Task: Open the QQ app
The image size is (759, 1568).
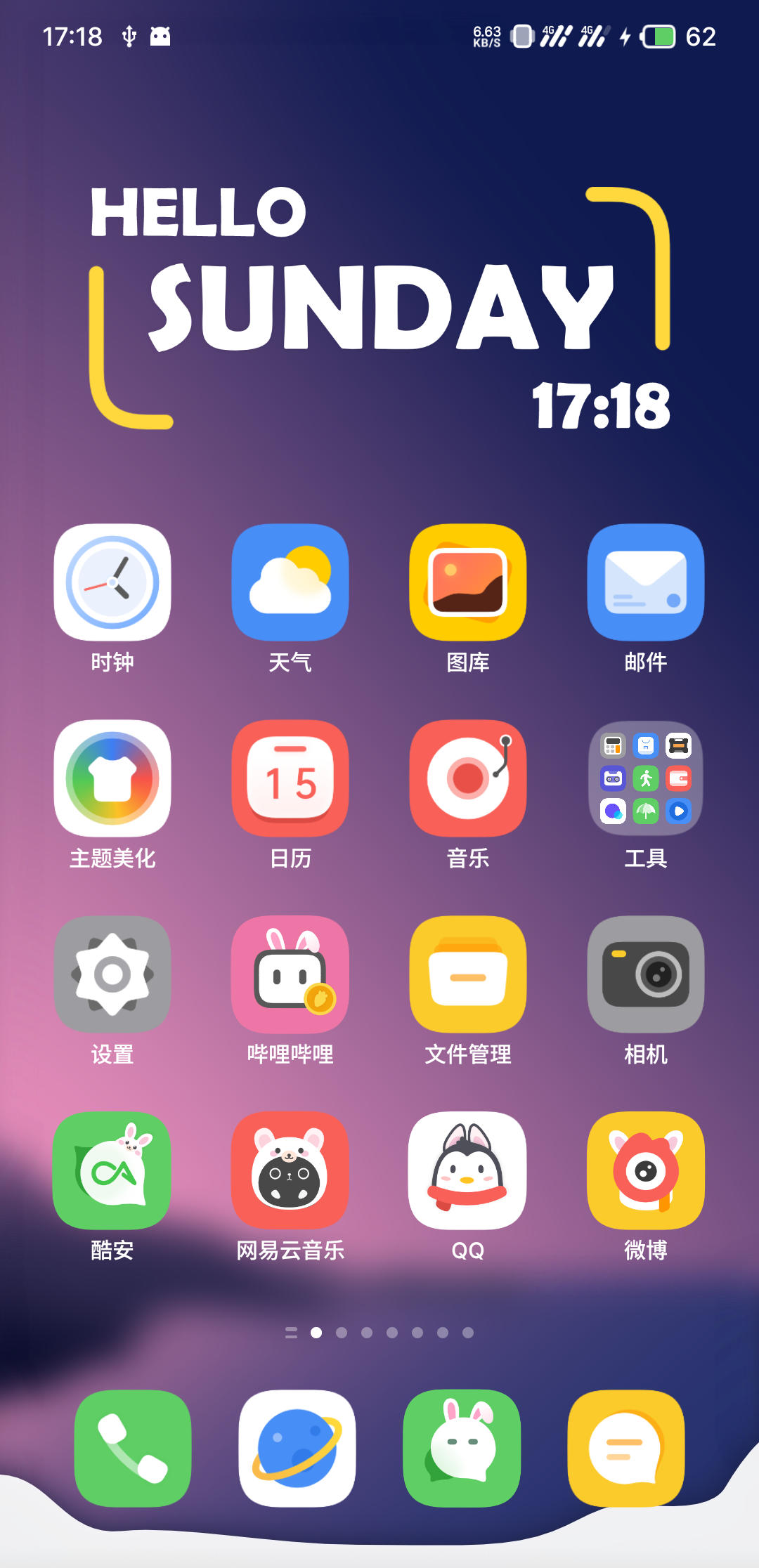Action: [x=468, y=1170]
